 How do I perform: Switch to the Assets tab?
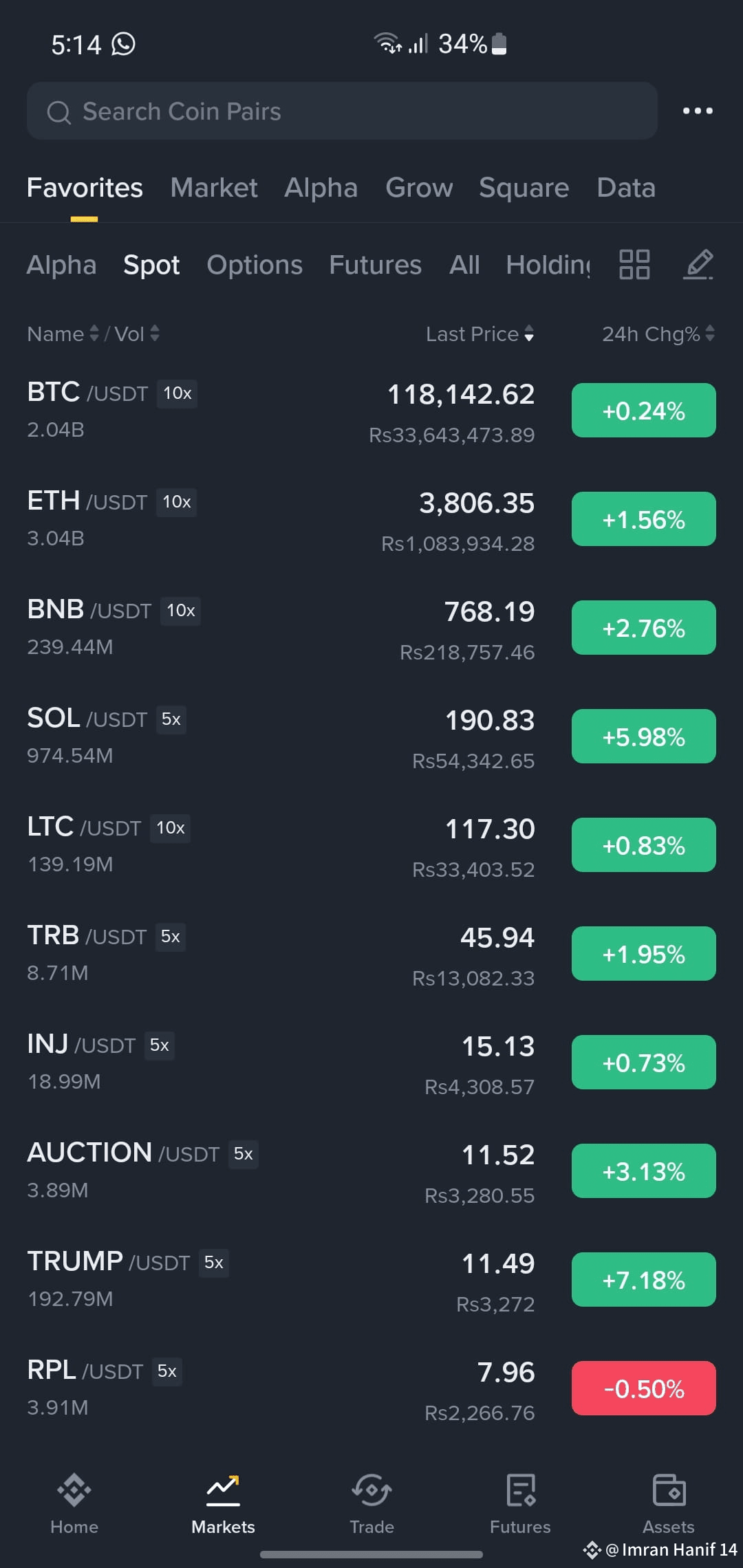pos(669,1504)
